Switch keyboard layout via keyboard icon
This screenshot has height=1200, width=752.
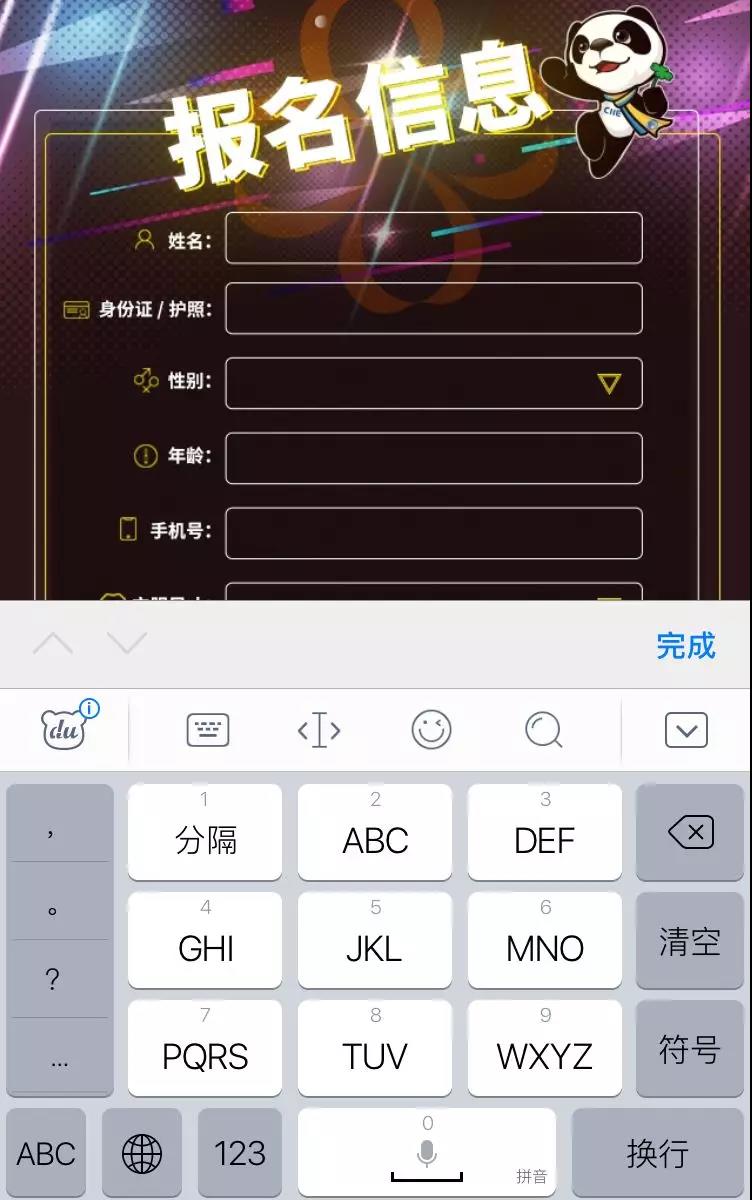click(208, 730)
